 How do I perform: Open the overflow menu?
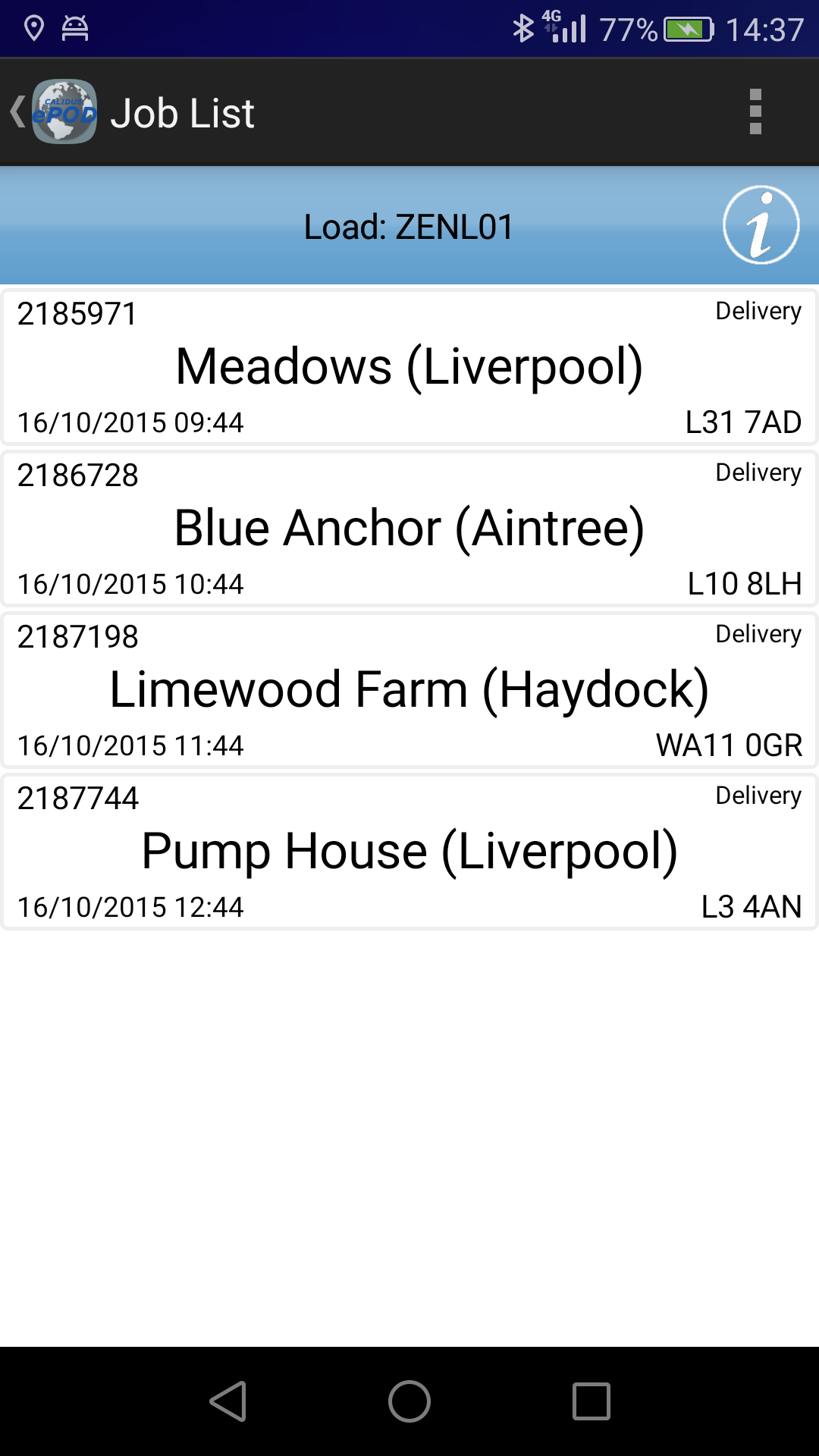pos(755,112)
